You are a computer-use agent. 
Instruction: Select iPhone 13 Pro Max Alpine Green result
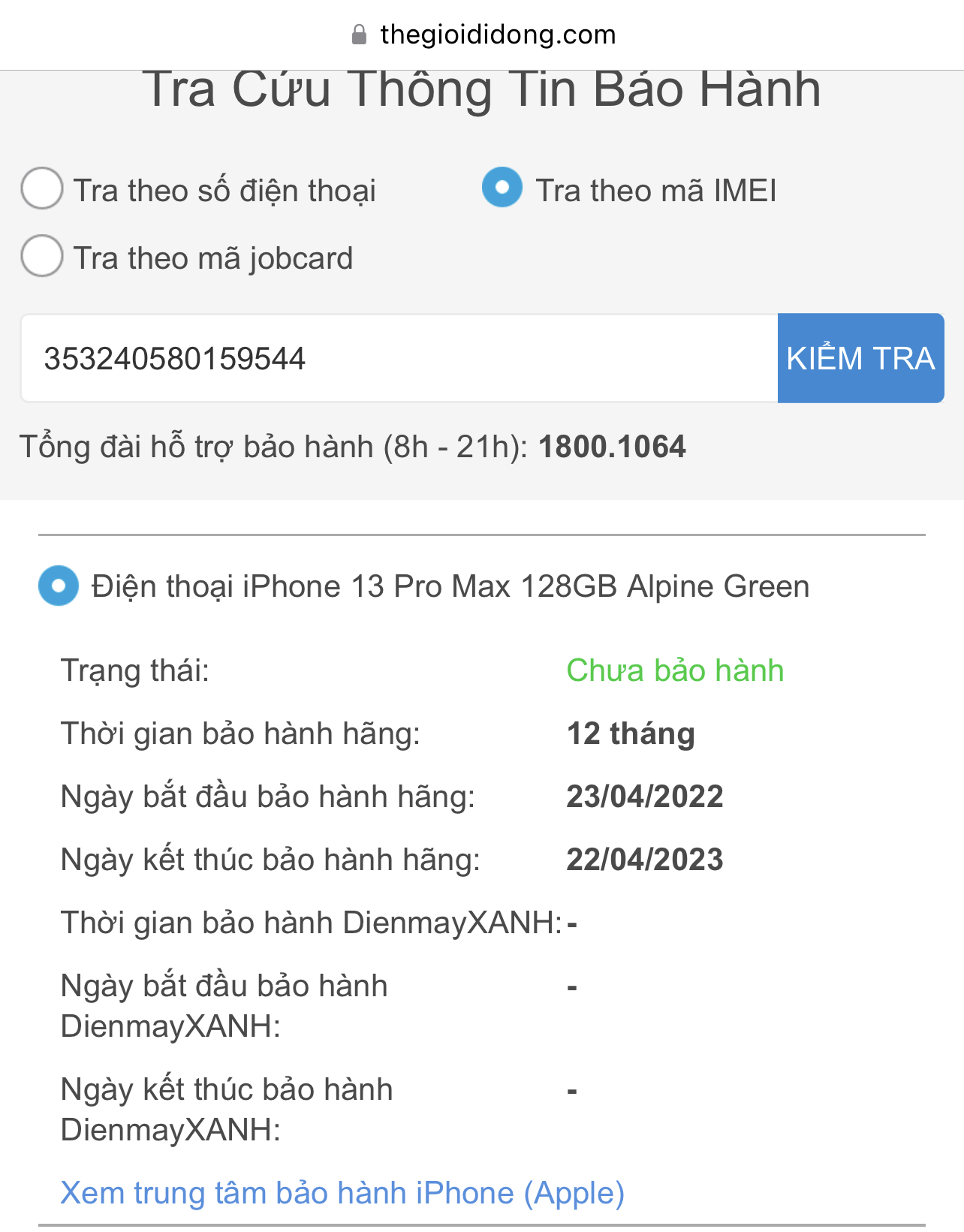(x=59, y=586)
